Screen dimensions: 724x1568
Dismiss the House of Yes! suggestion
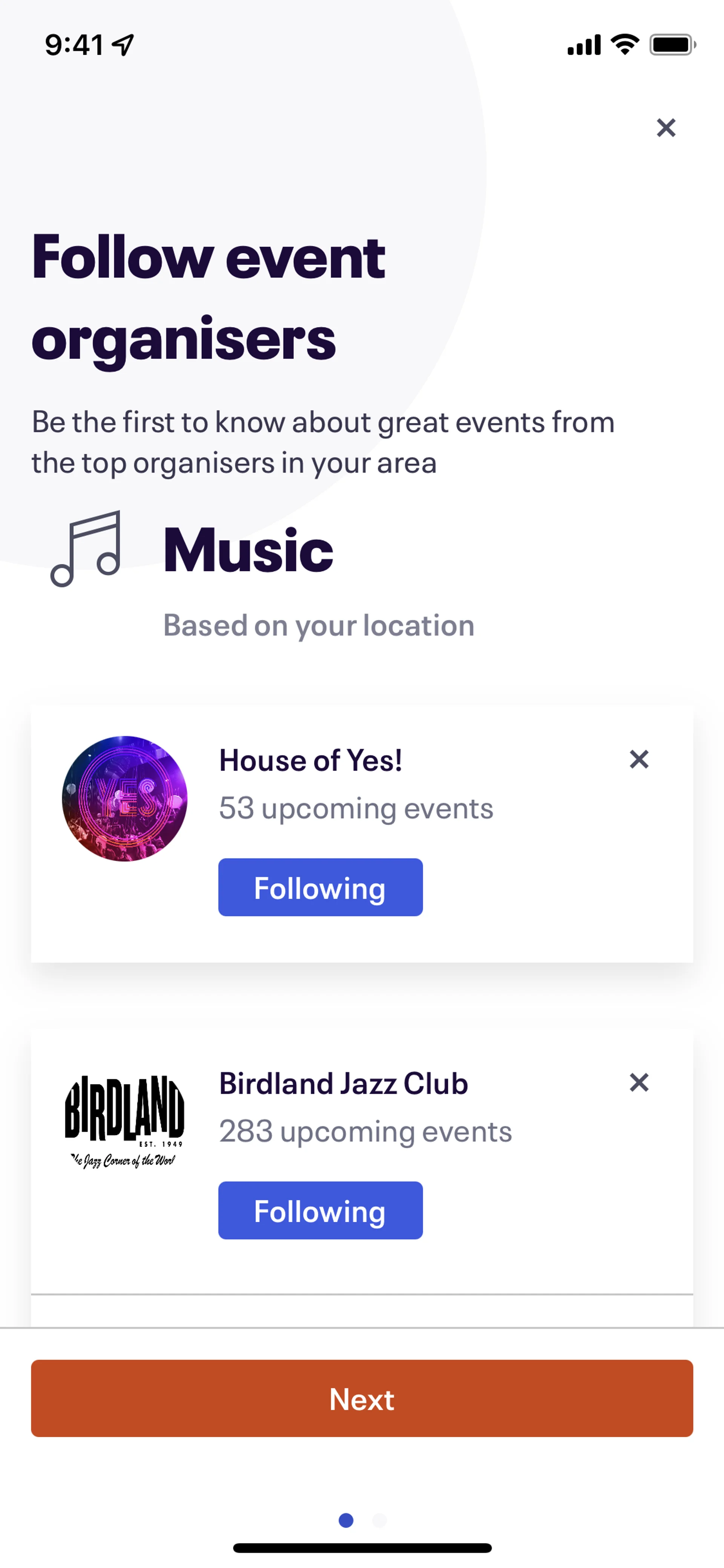[639, 759]
